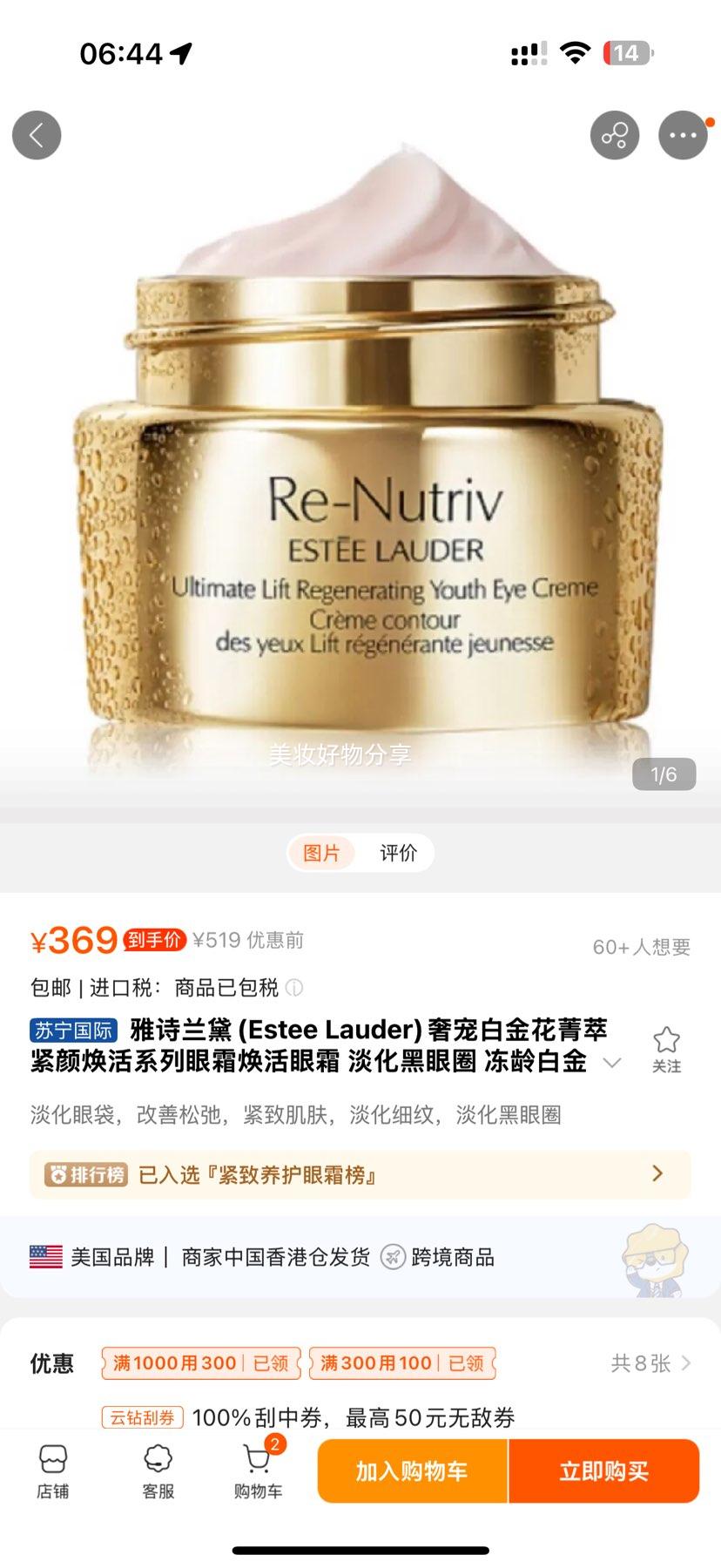The image size is (721, 1568).
Task: Open the 紧致养护眼霜榜 ranking list
Action: pyautogui.click(x=360, y=1173)
